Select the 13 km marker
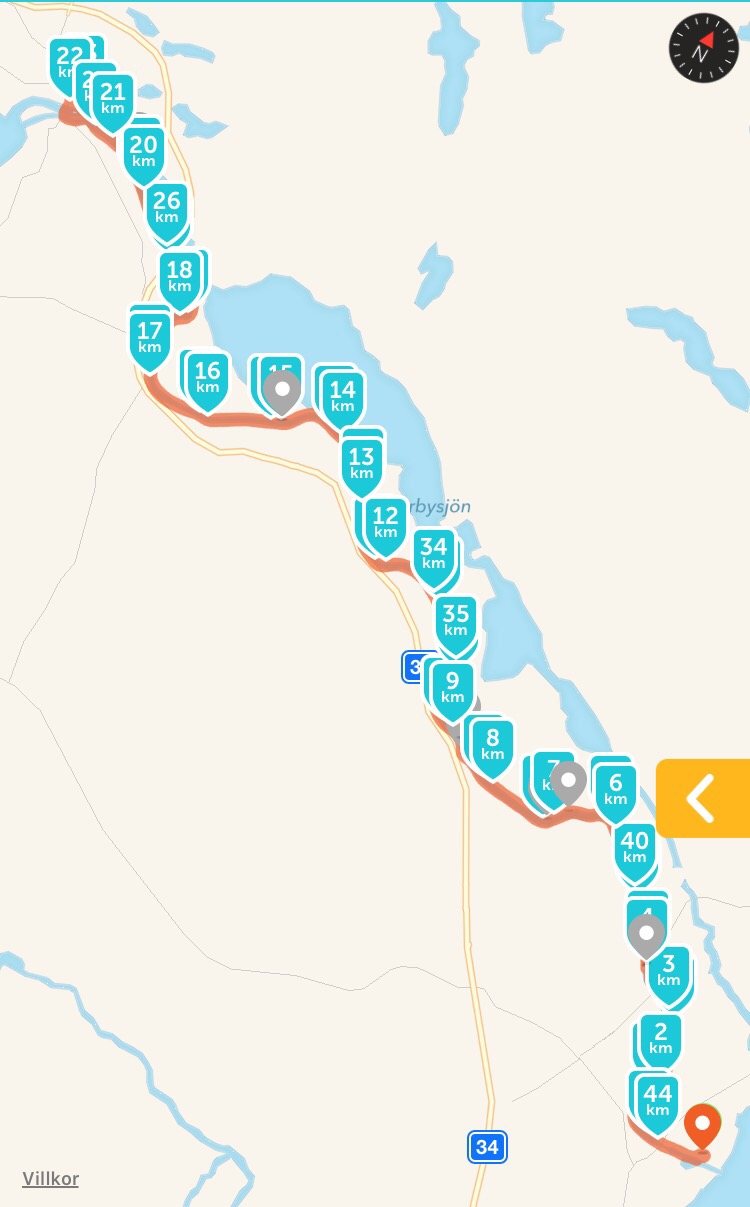Image resolution: width=750 pixels, height=1207 pixels. click(361, 464)
